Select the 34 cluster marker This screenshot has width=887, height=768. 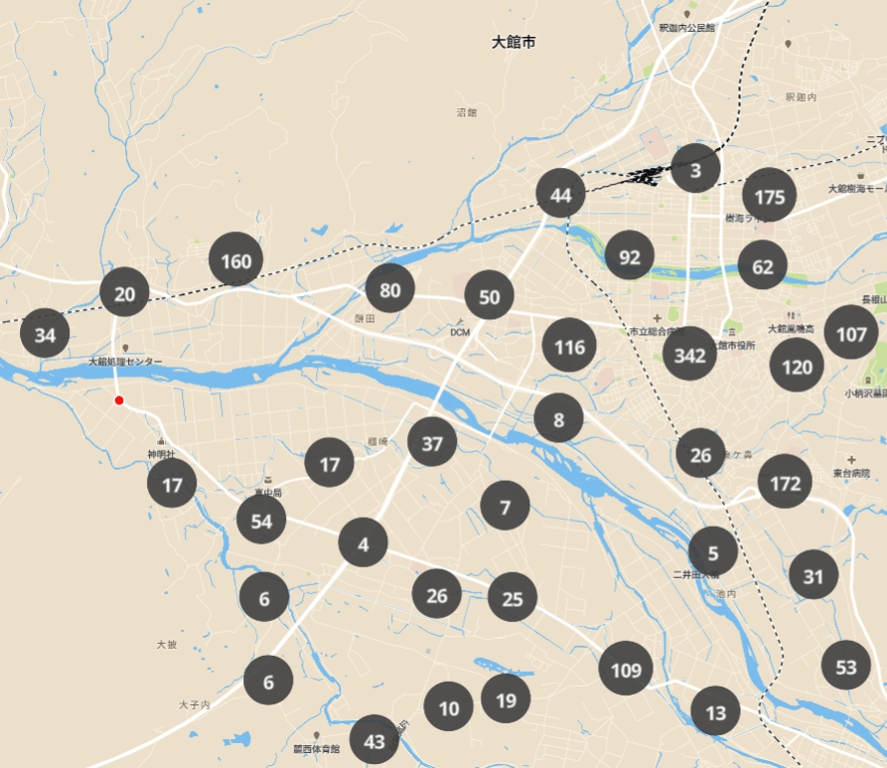45,334
